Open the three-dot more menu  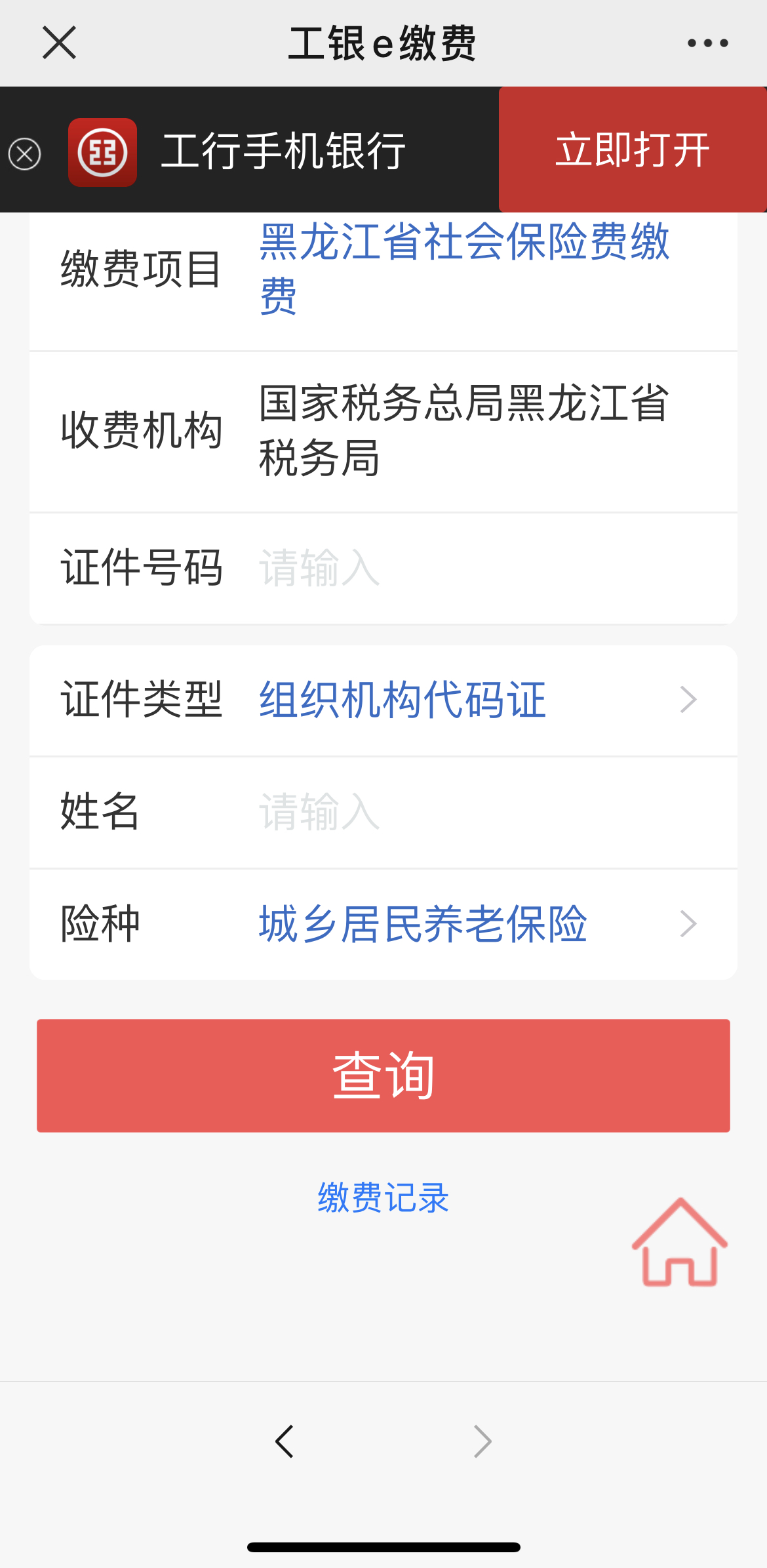pos(707,43)
